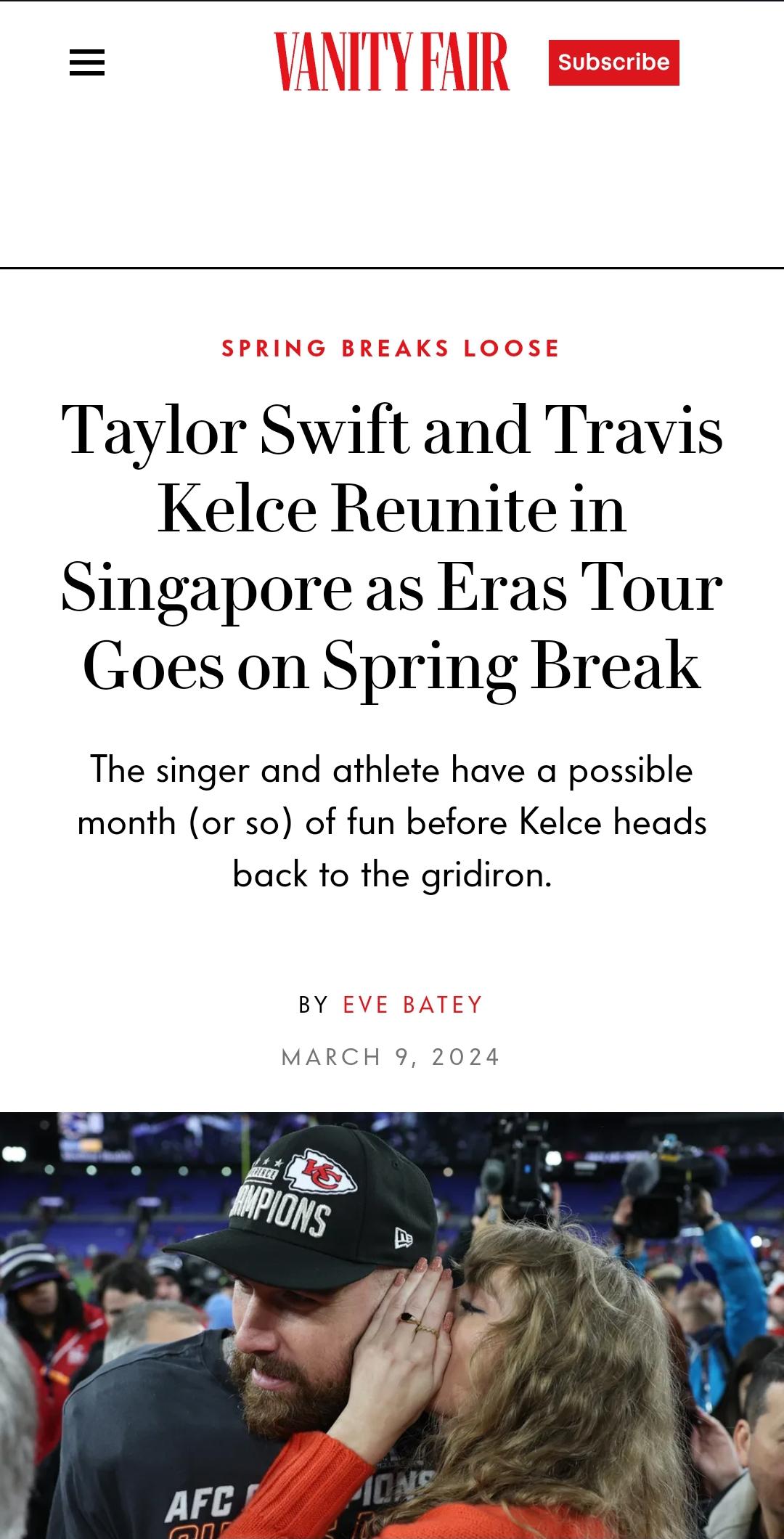Screen dimensions: 784x1539
Task: View author Eve Batey's profile
Action: [412, 1005]
